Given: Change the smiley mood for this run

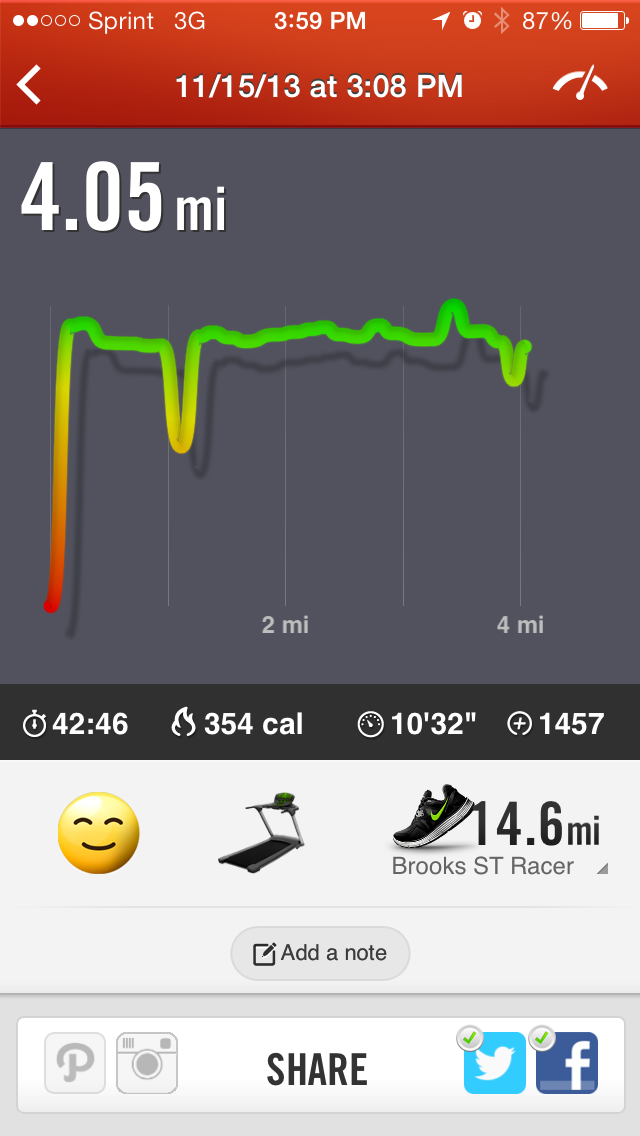Looking at the screenshot, I should pos(98,833).
